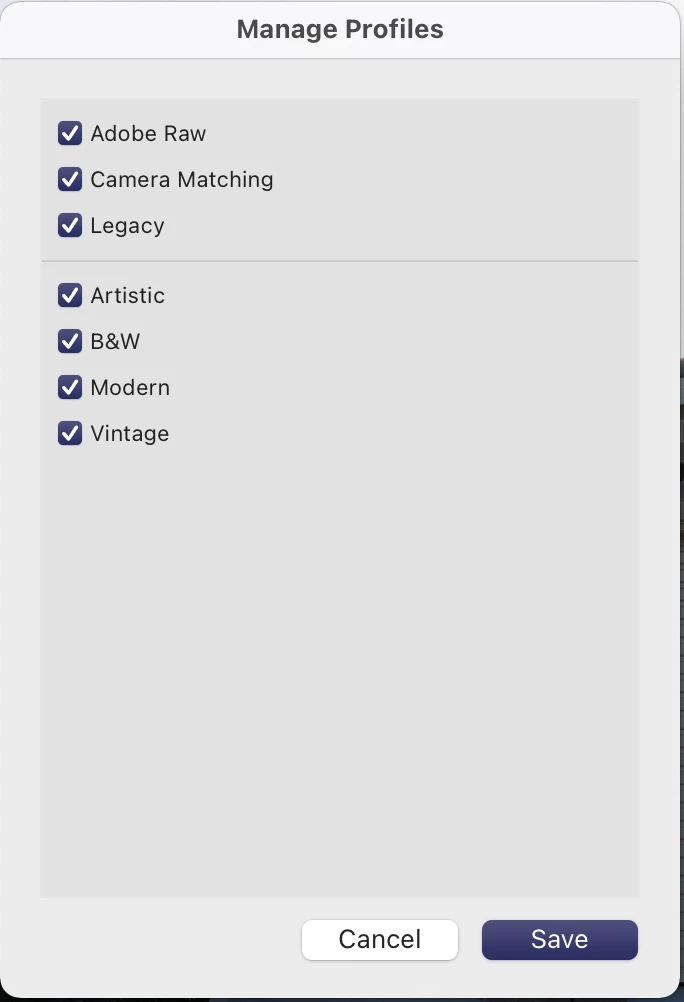The width and height of the screenshot is (684, 1002).
Task: Uncheck the Artistic profiles option
Action: pyautogui.click(x=70, y=295)
